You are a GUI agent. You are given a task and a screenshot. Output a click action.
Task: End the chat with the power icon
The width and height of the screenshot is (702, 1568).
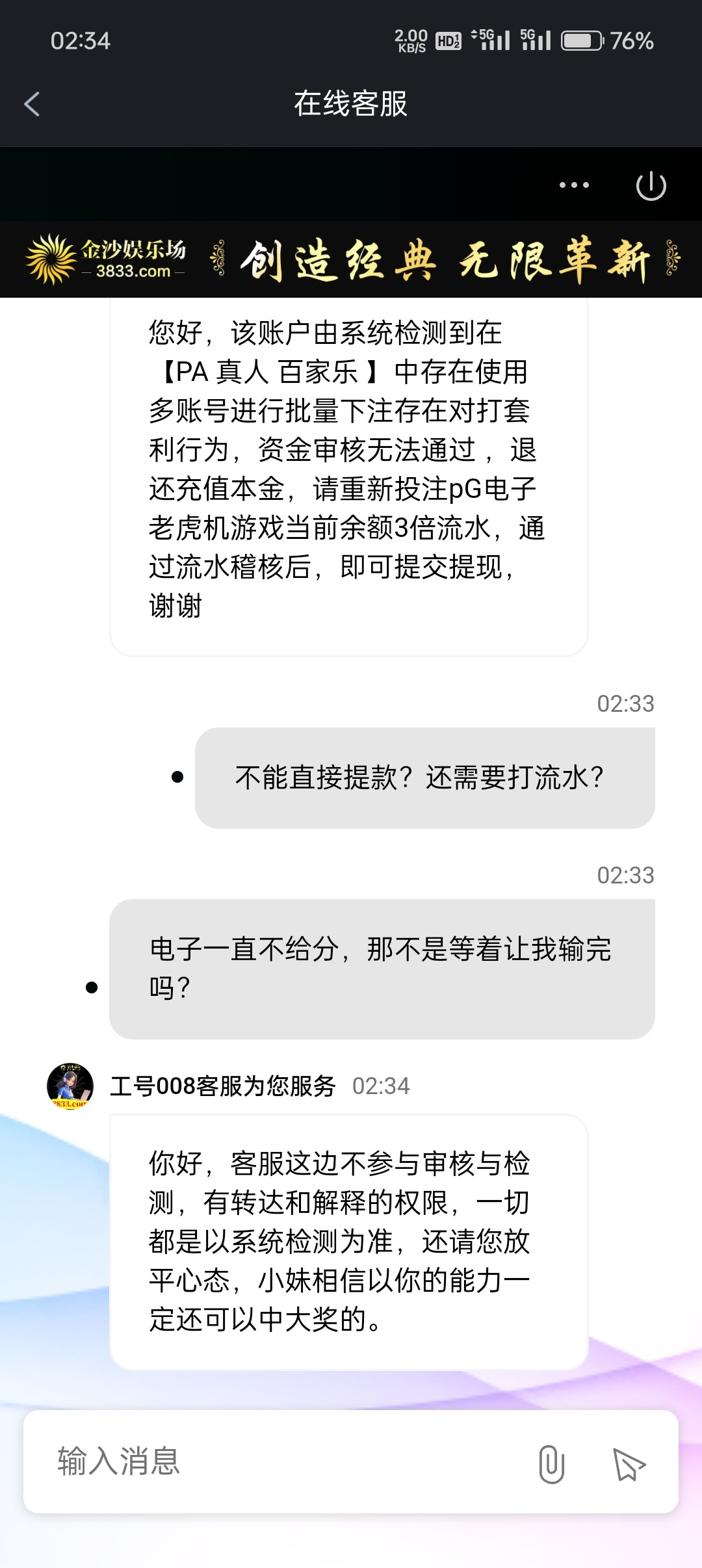pyautogui.click(x=651, y=186)
